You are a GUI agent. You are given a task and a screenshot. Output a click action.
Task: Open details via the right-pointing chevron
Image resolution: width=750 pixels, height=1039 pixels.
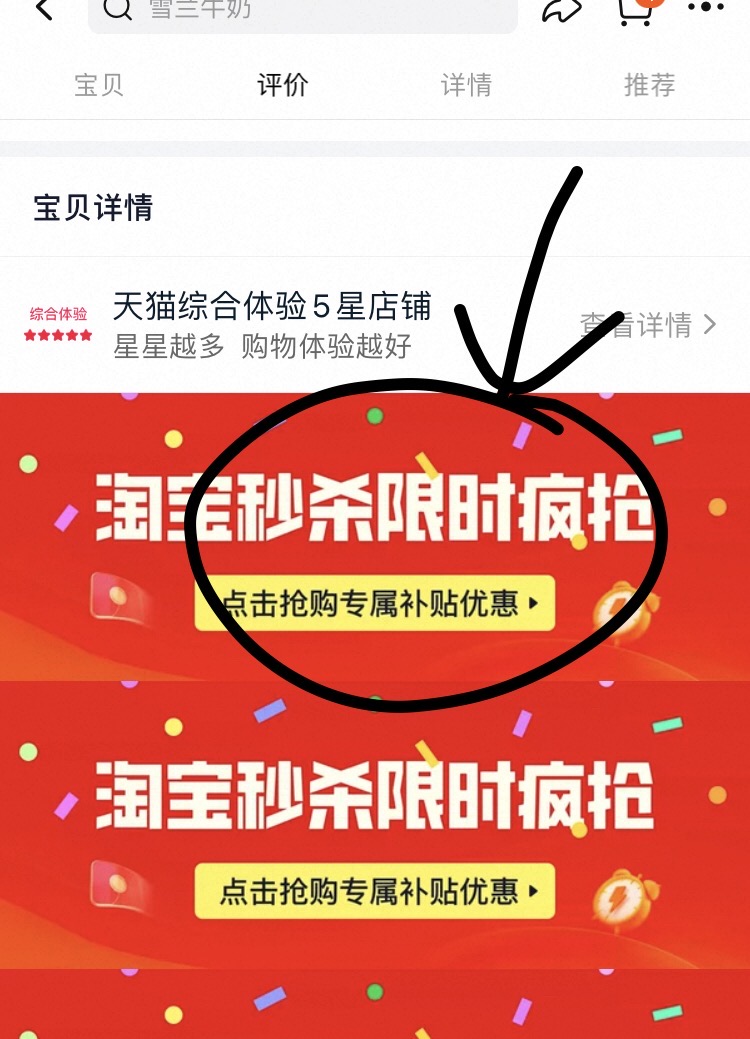pos(709,324)
